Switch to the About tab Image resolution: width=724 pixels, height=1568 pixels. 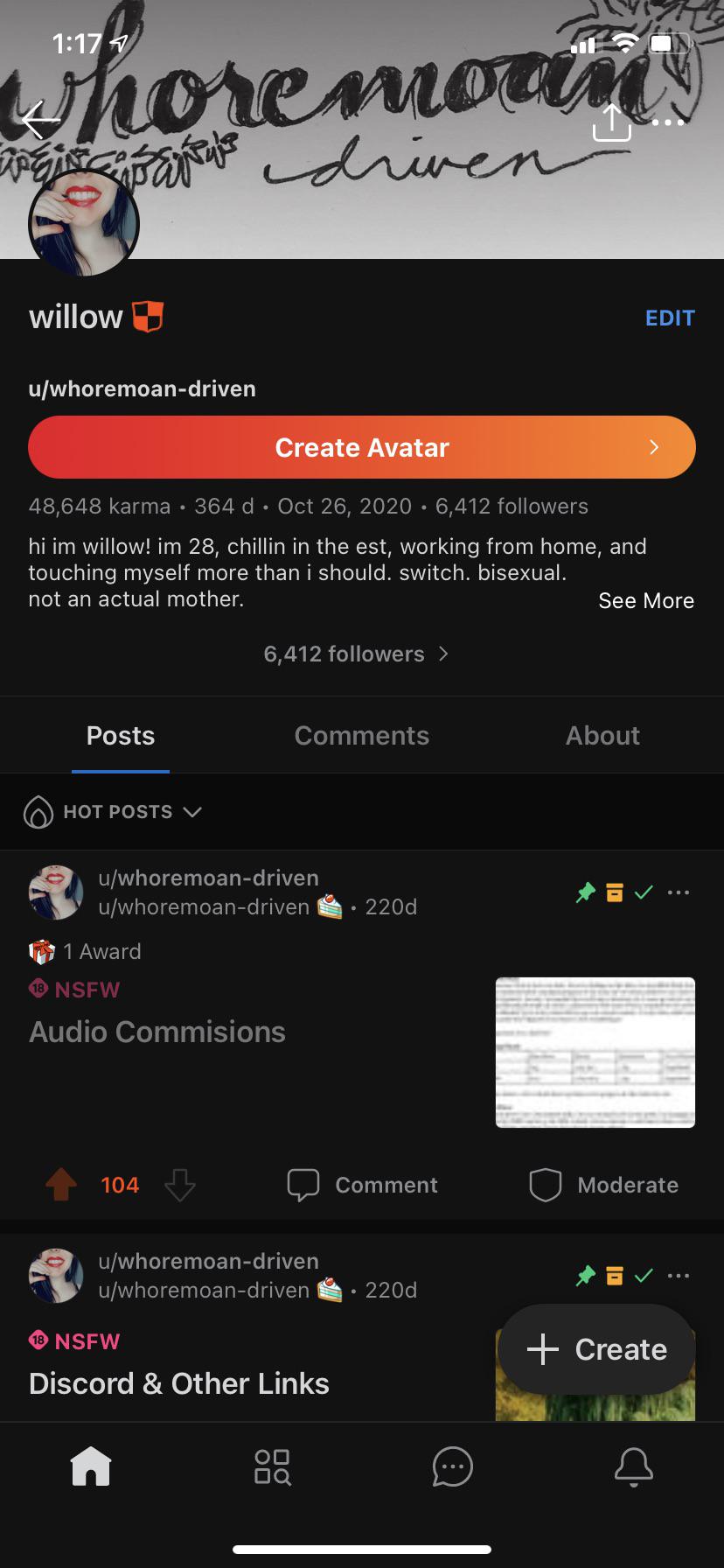602,736
